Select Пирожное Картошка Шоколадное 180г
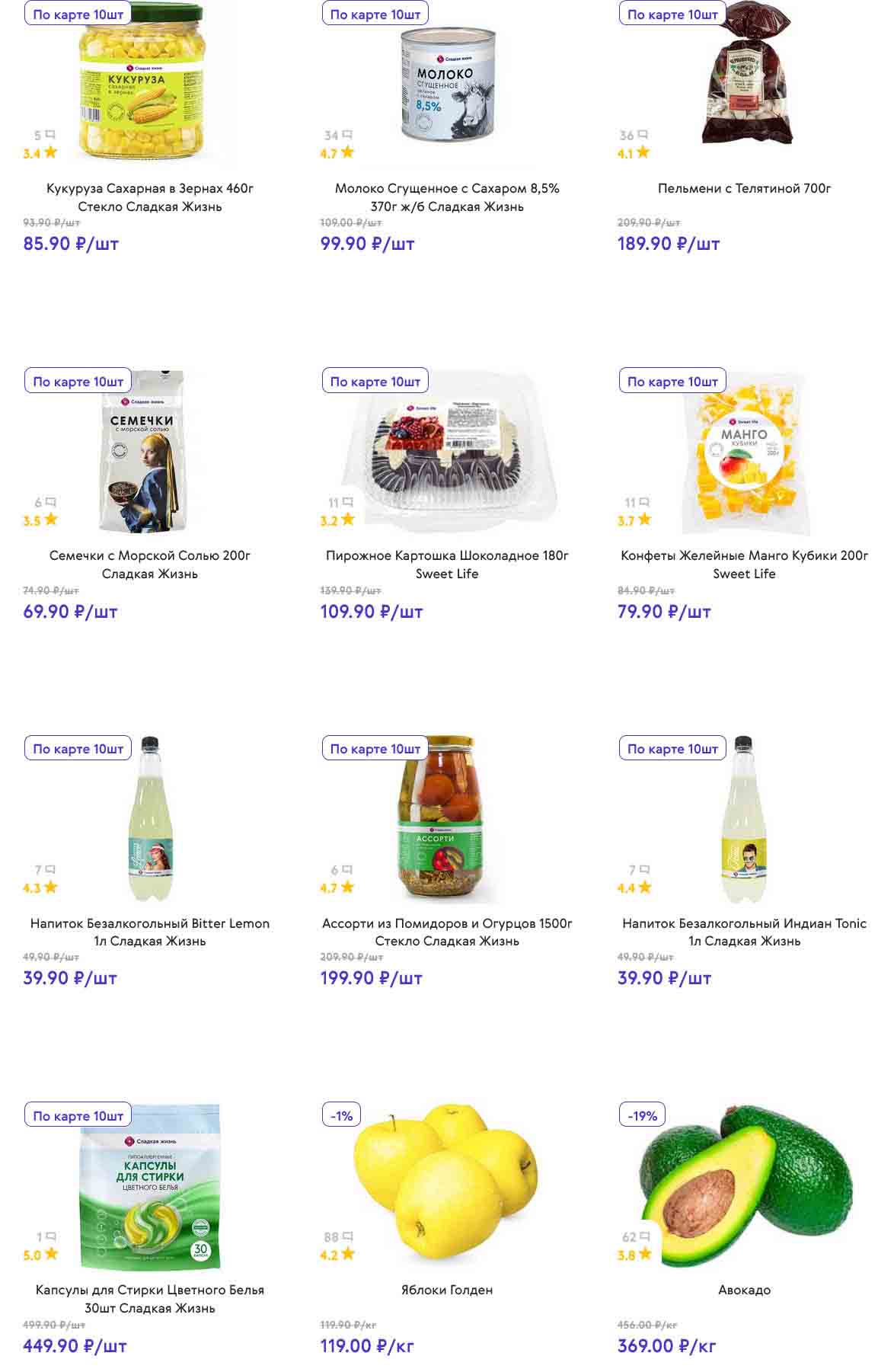878x1372 pixels. [x=447, y=564]
